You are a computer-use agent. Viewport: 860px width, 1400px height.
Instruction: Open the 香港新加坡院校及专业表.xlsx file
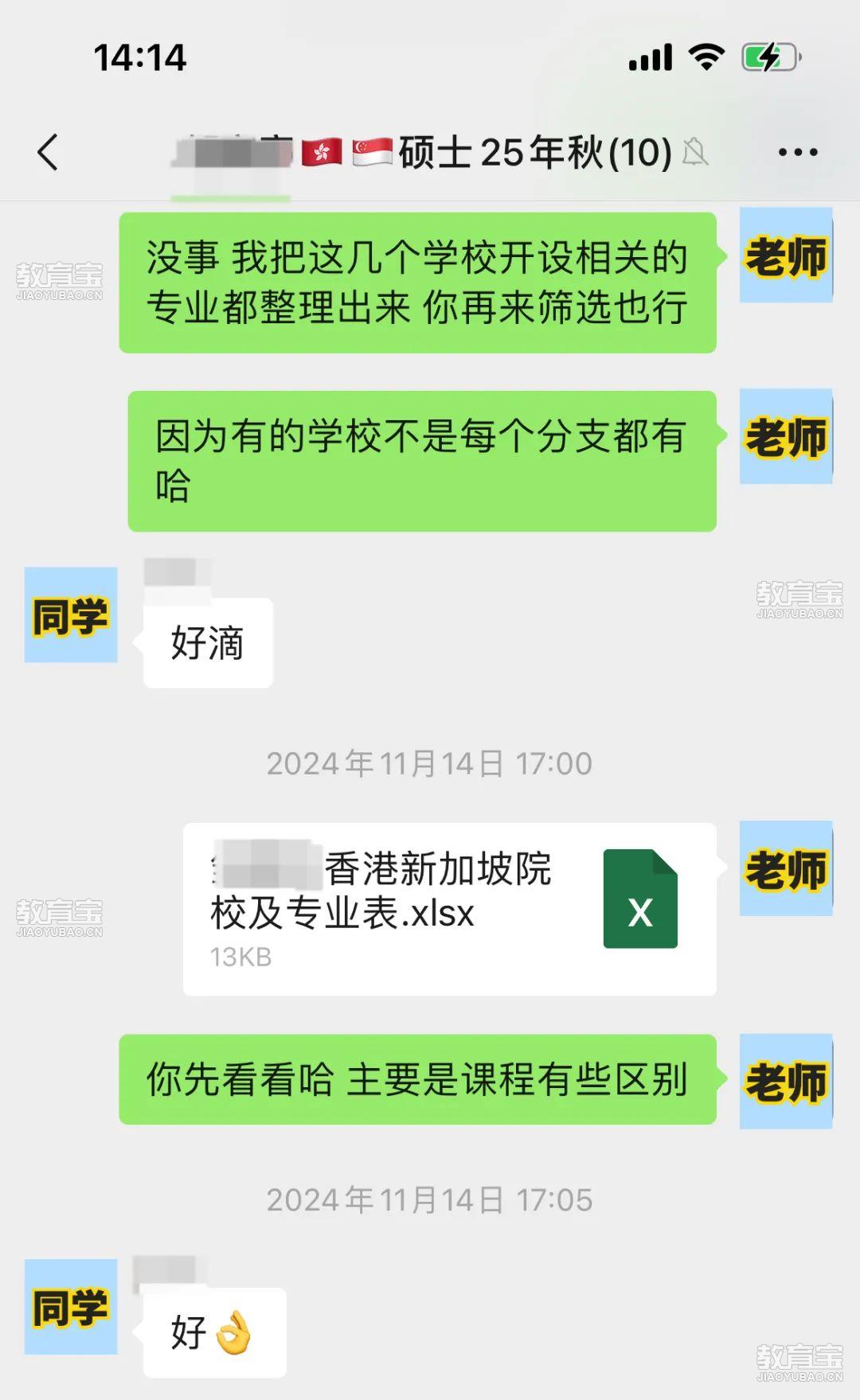(x=449, y=909)
